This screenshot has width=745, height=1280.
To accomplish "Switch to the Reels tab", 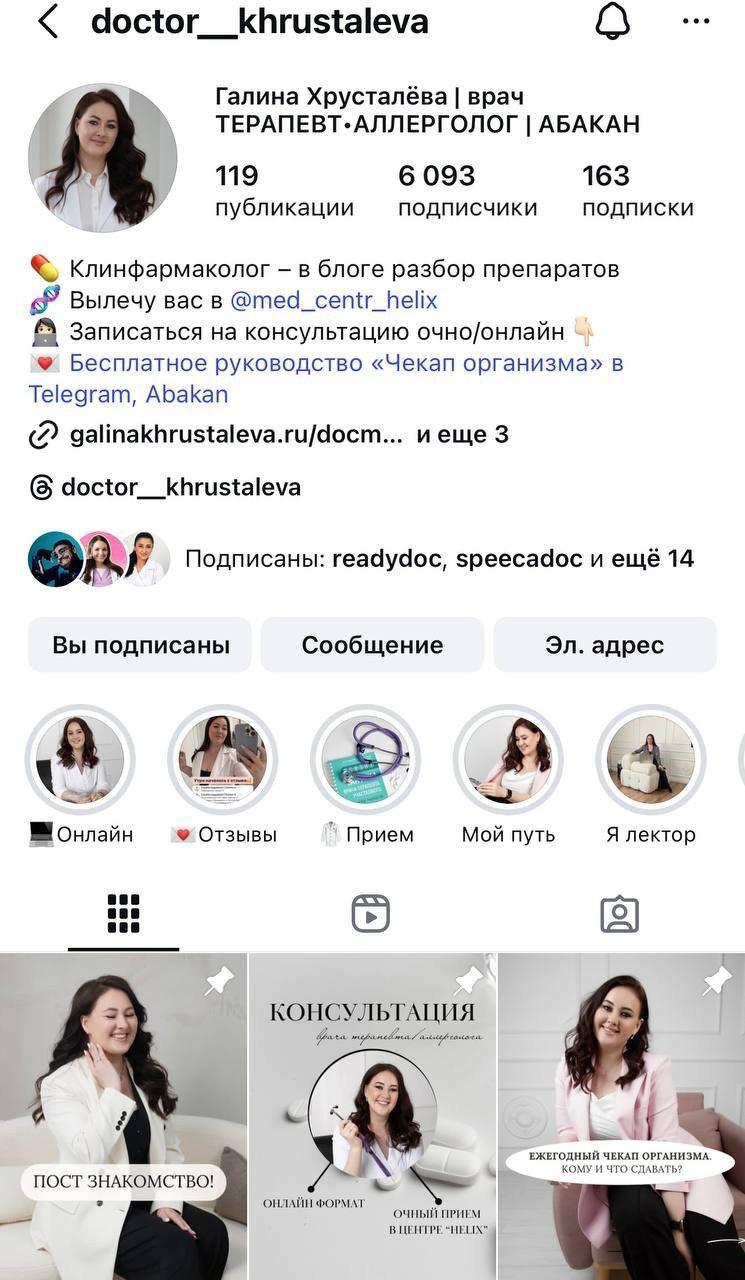I will (371, 914).
